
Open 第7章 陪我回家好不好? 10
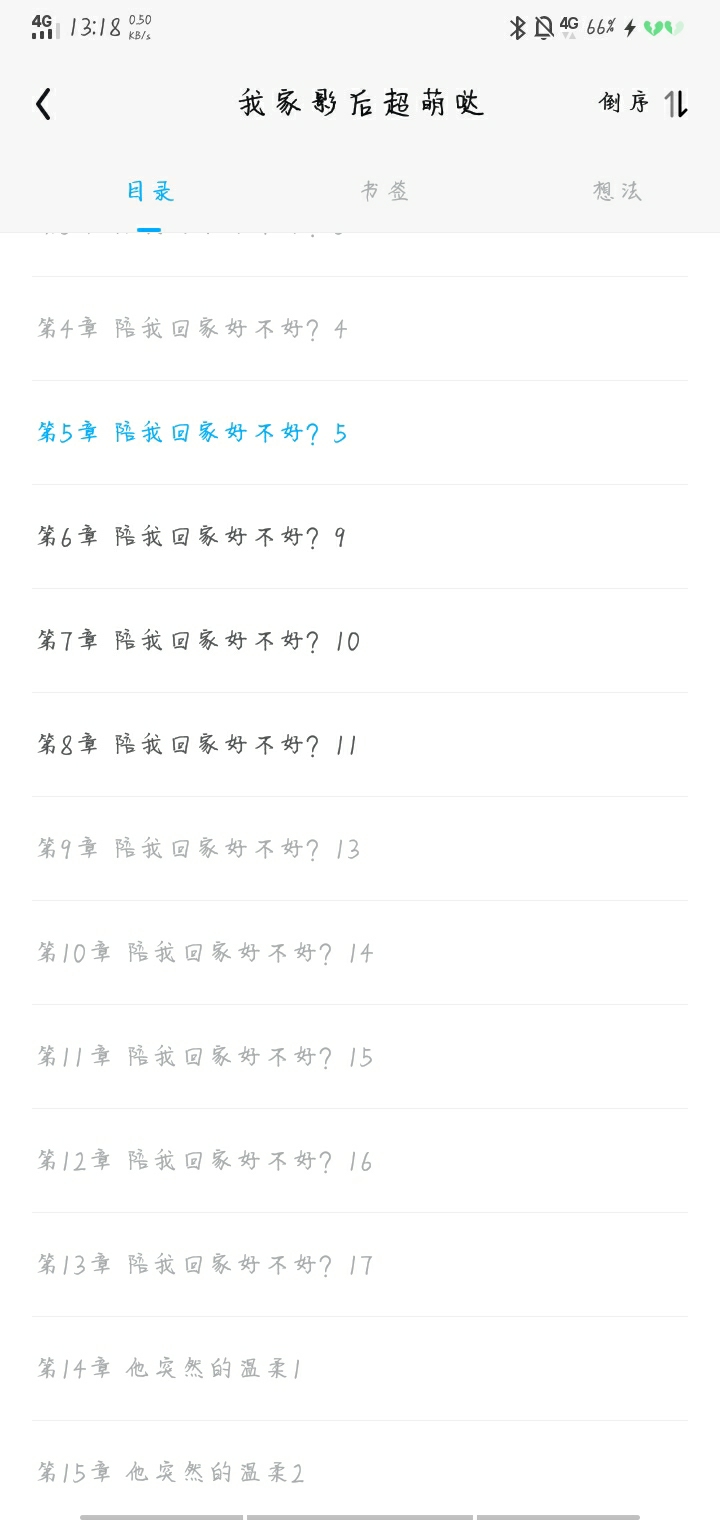coord(360,641)
